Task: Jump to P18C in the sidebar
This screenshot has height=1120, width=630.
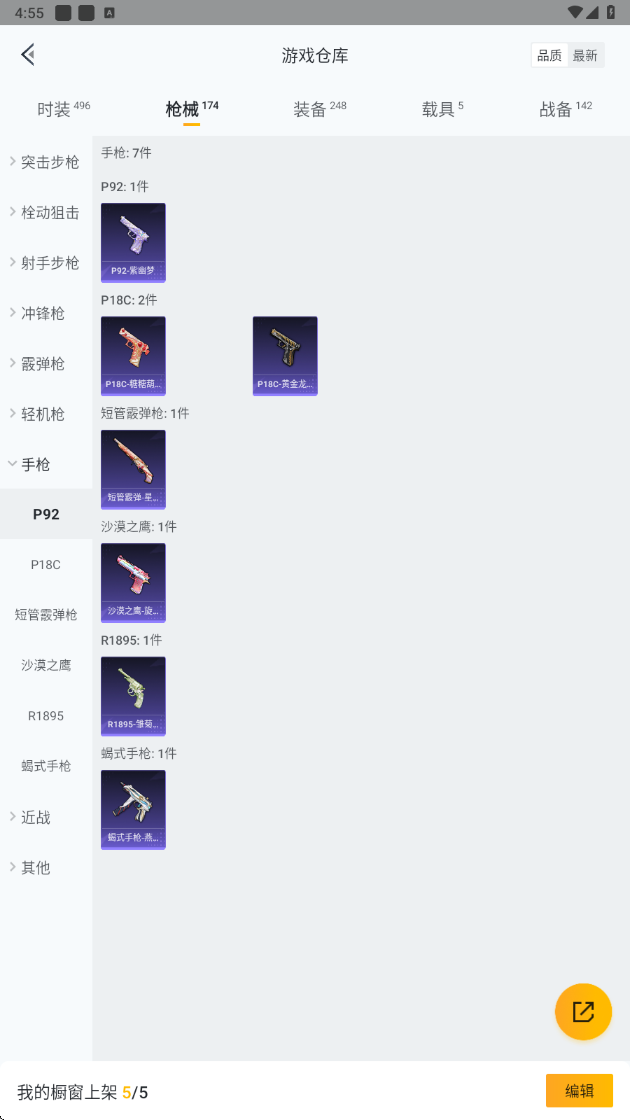Action: point(46,565)
